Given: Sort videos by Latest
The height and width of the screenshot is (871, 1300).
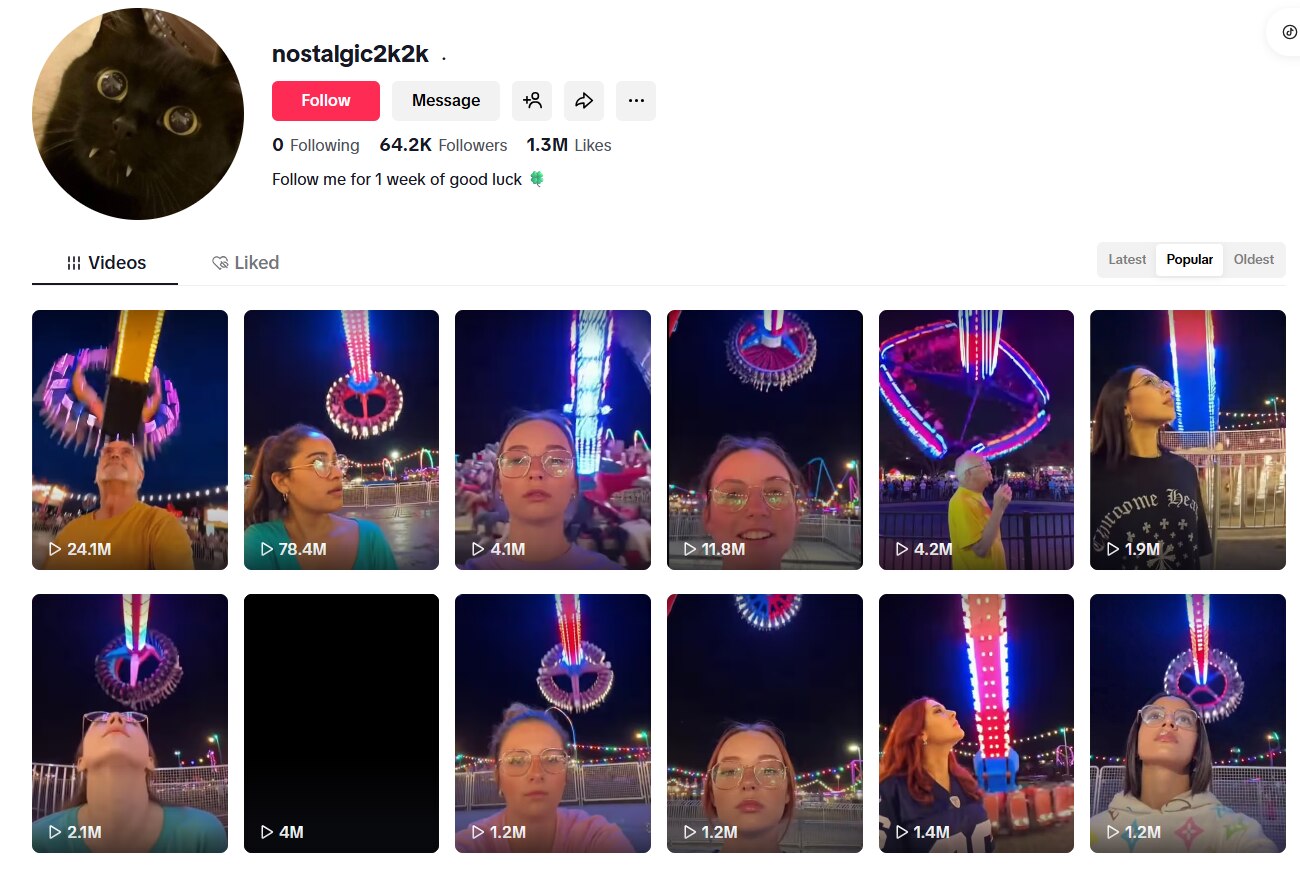Looking at the screenshot, I should click(1127, 259).
